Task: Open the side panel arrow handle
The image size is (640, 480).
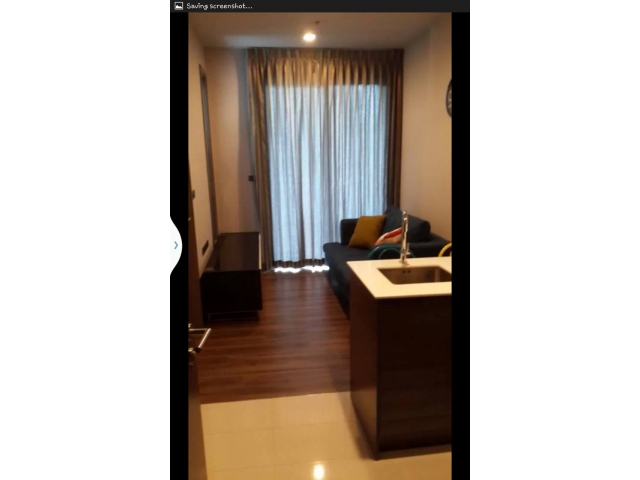Action: coord(176,245)
